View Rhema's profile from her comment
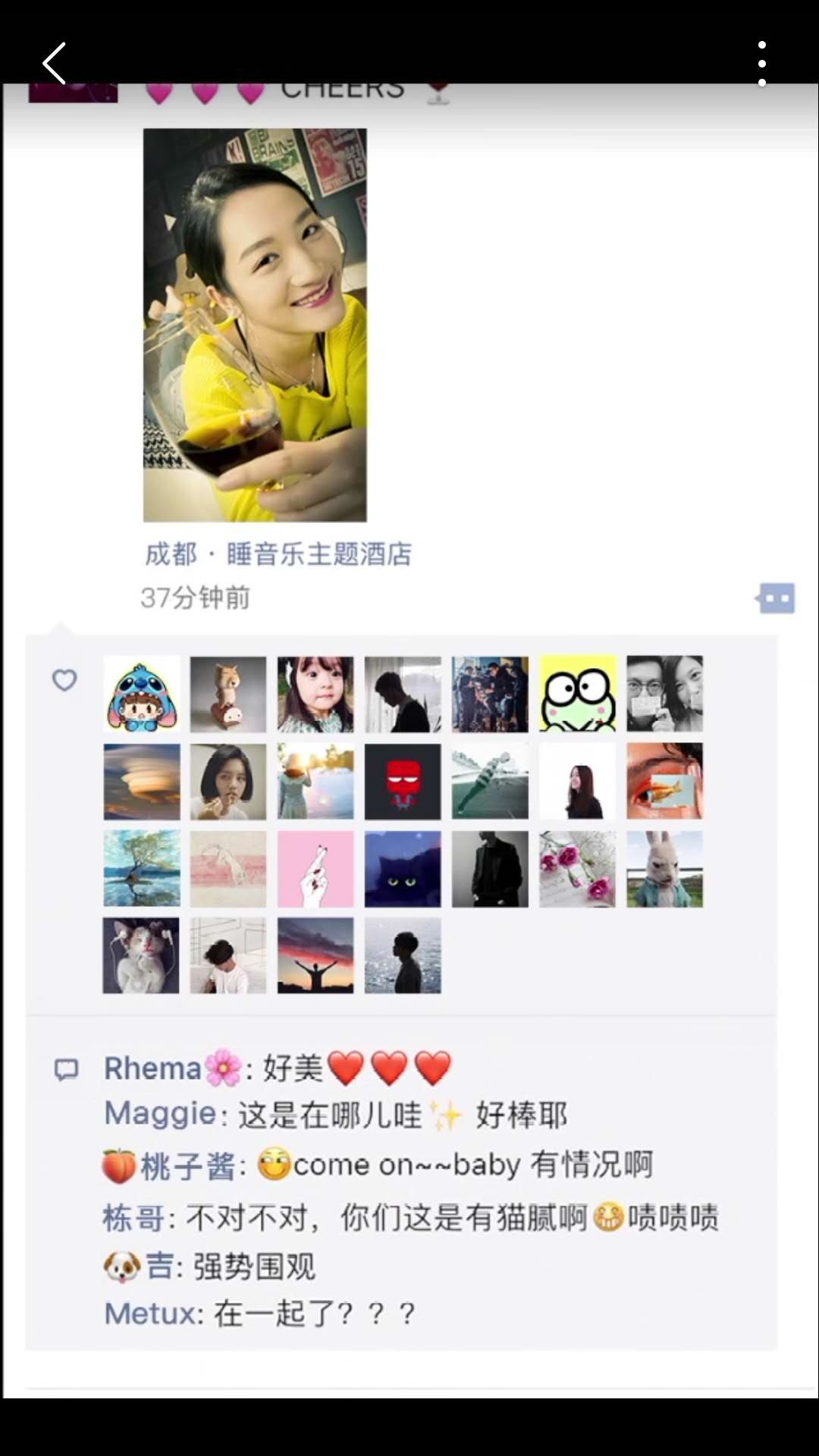Screen dimensions: 819x1456 tap(152, 1068)
